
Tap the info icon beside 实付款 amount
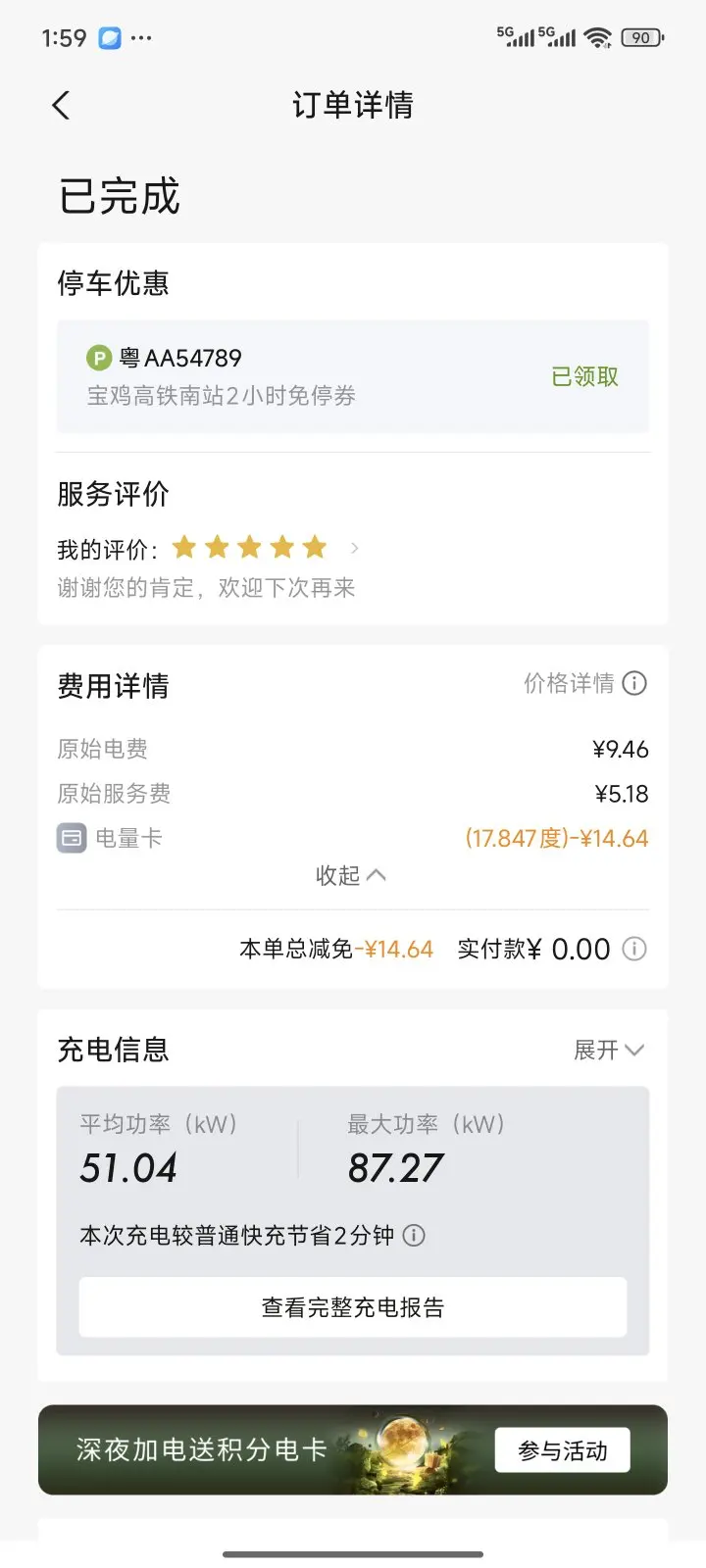(634, 949)
